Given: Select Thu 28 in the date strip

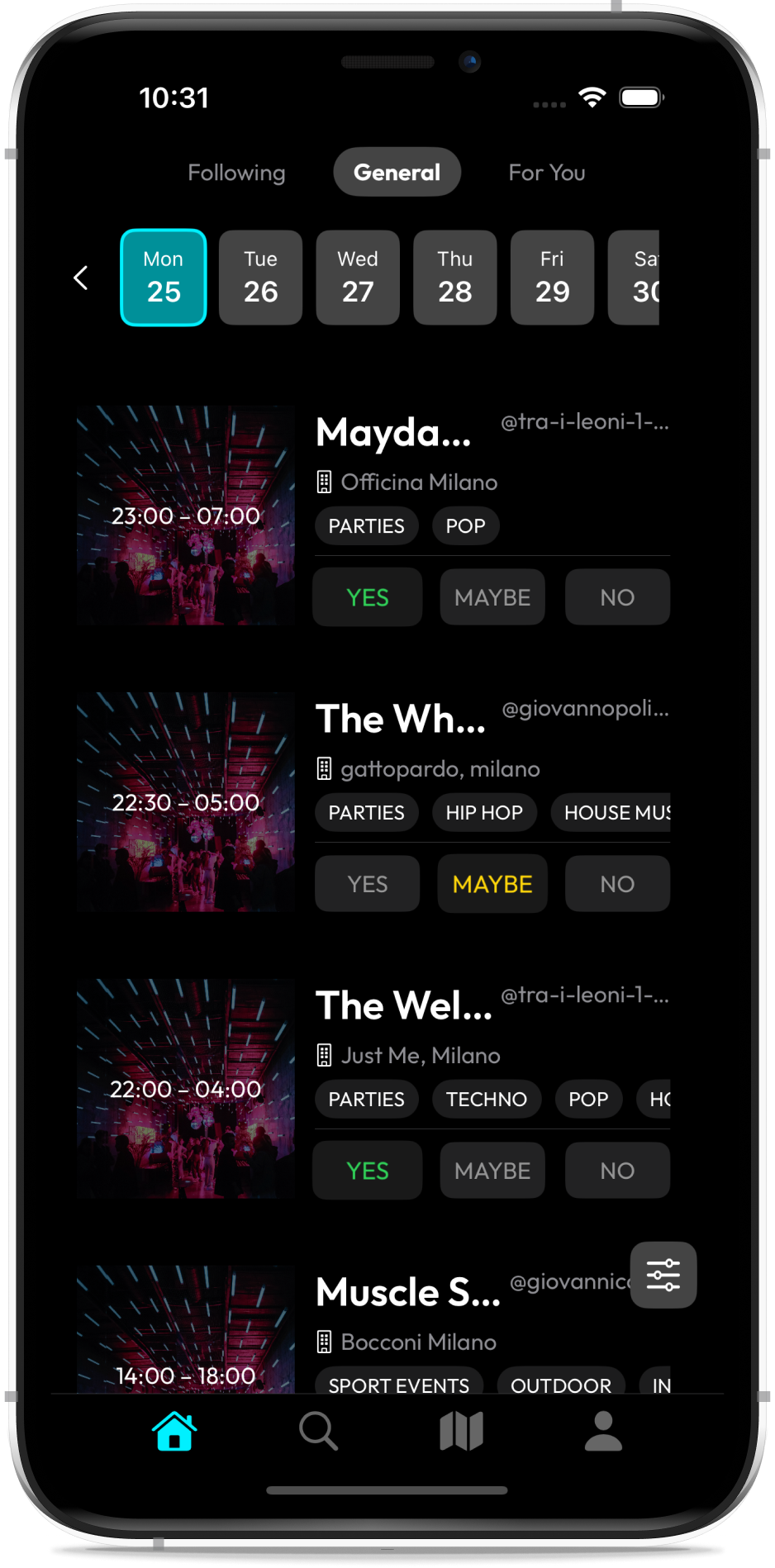Looking at the screenshot, I should (x=454, y=278).
